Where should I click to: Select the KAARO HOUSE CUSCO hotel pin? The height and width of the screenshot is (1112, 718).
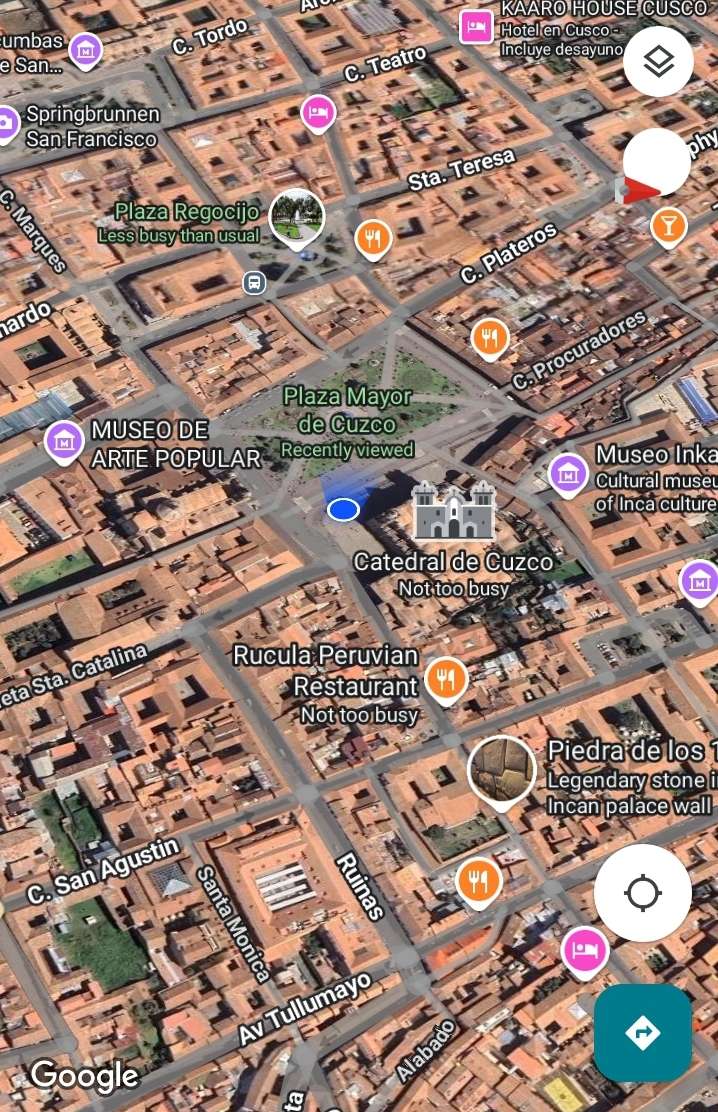(x=477, y=27)
